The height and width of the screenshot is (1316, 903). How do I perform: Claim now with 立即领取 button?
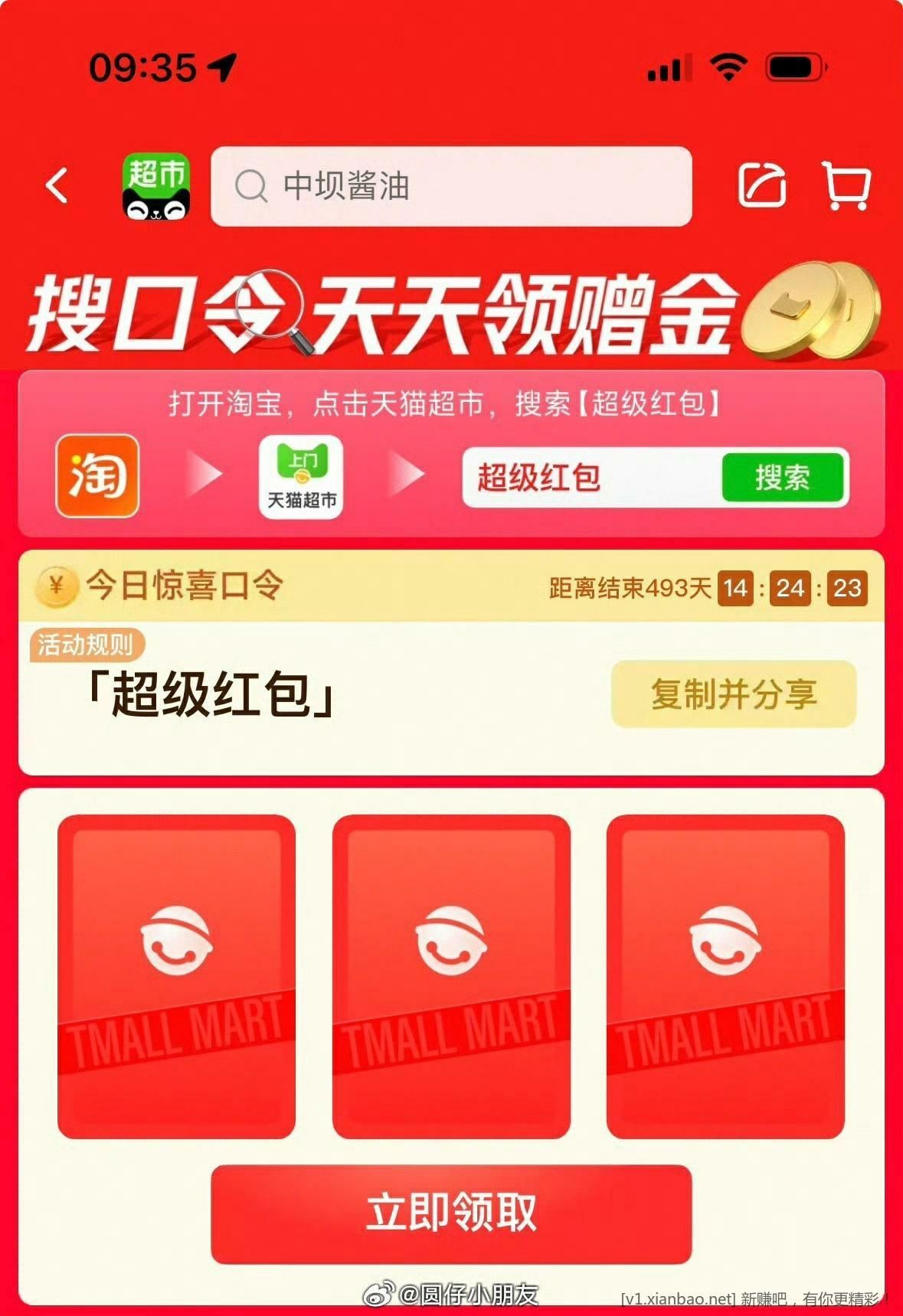point(451,1213)
